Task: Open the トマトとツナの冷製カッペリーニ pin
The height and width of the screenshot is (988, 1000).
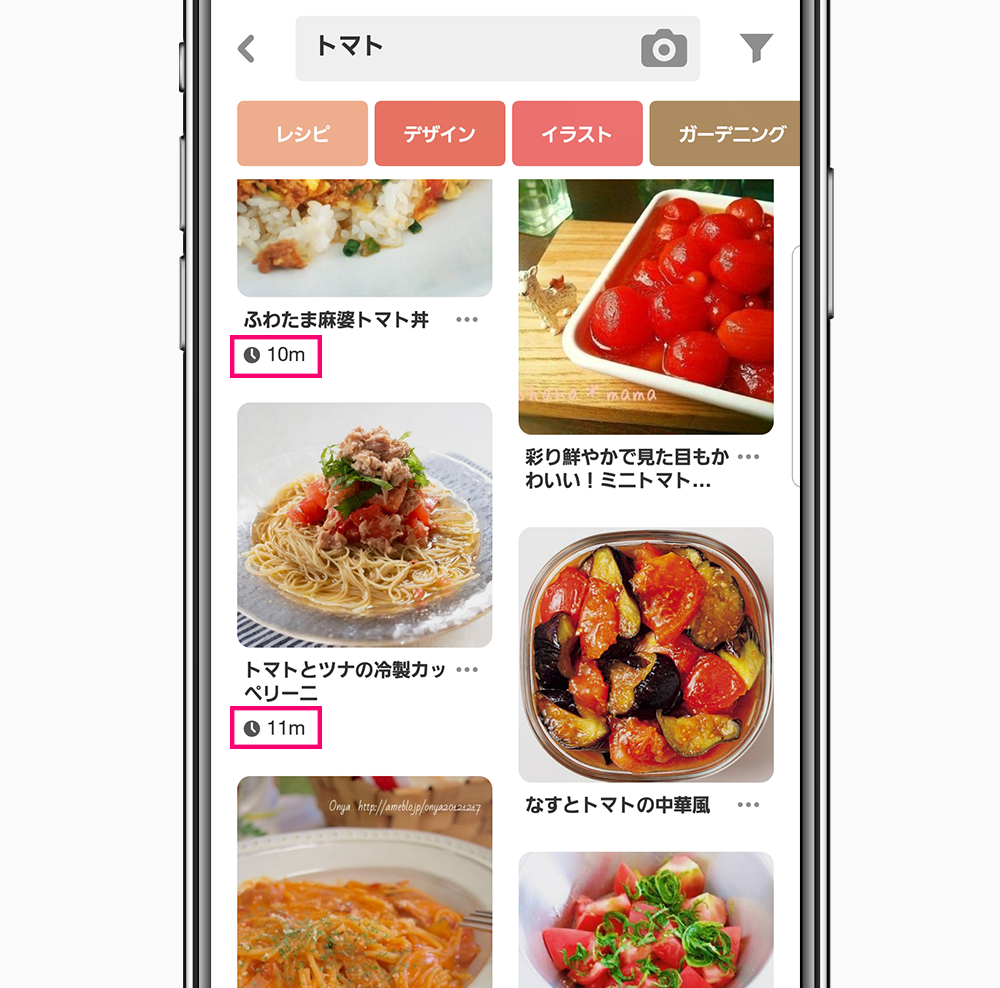Action: pyautogui.click(x=364, y=525)
